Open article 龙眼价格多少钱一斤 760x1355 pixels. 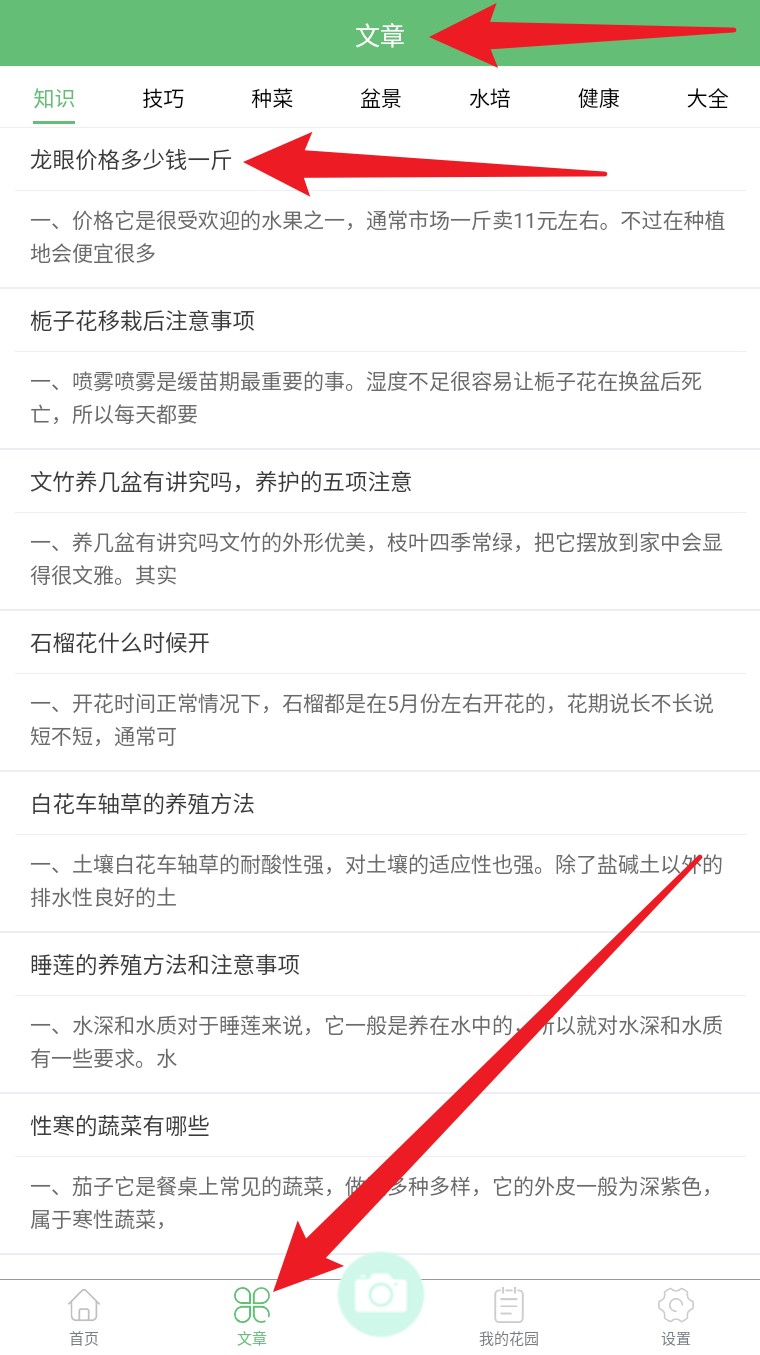(x=131, y=160)
